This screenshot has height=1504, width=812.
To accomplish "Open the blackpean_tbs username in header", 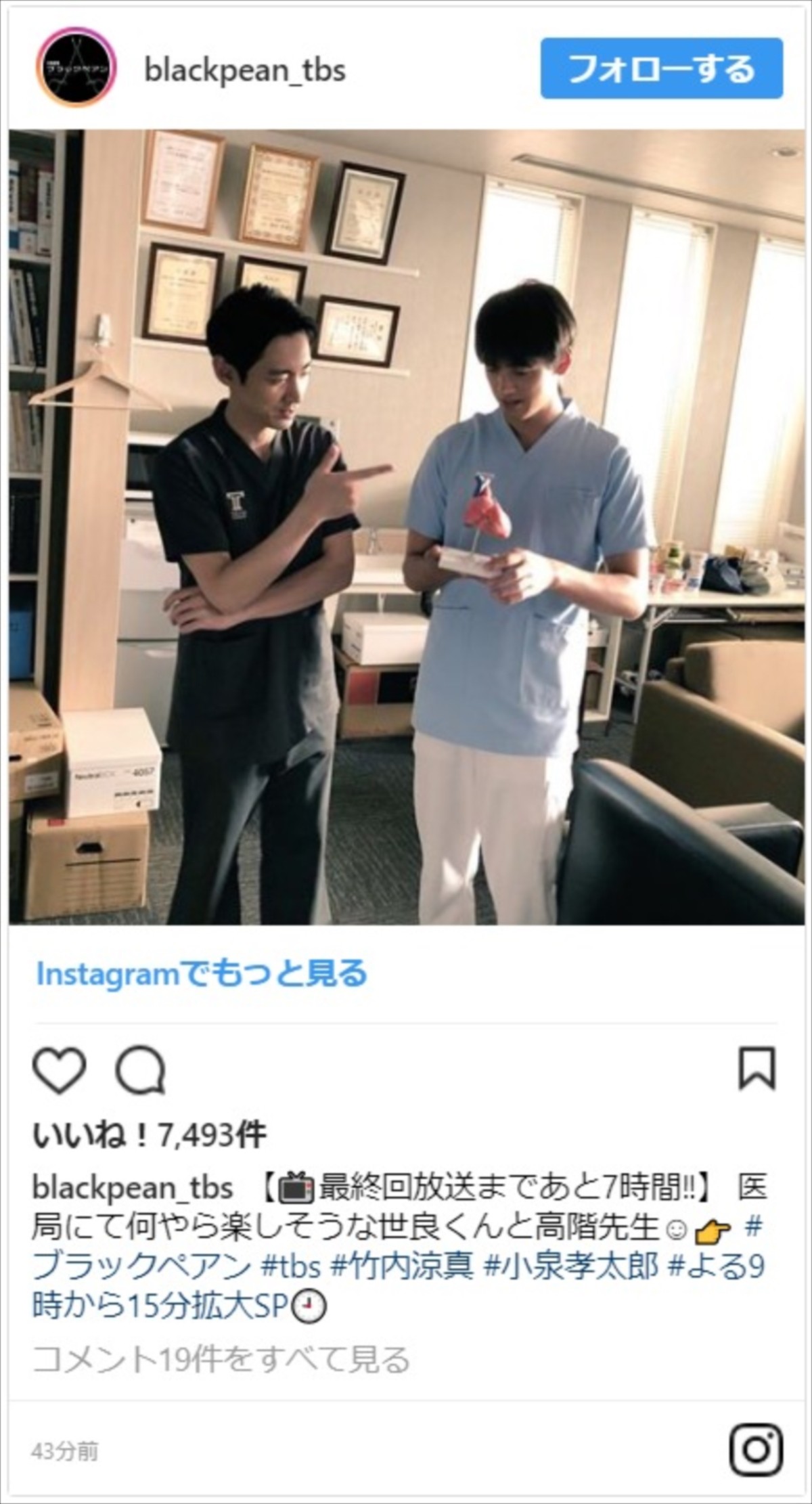I will (x=245, y=70).
